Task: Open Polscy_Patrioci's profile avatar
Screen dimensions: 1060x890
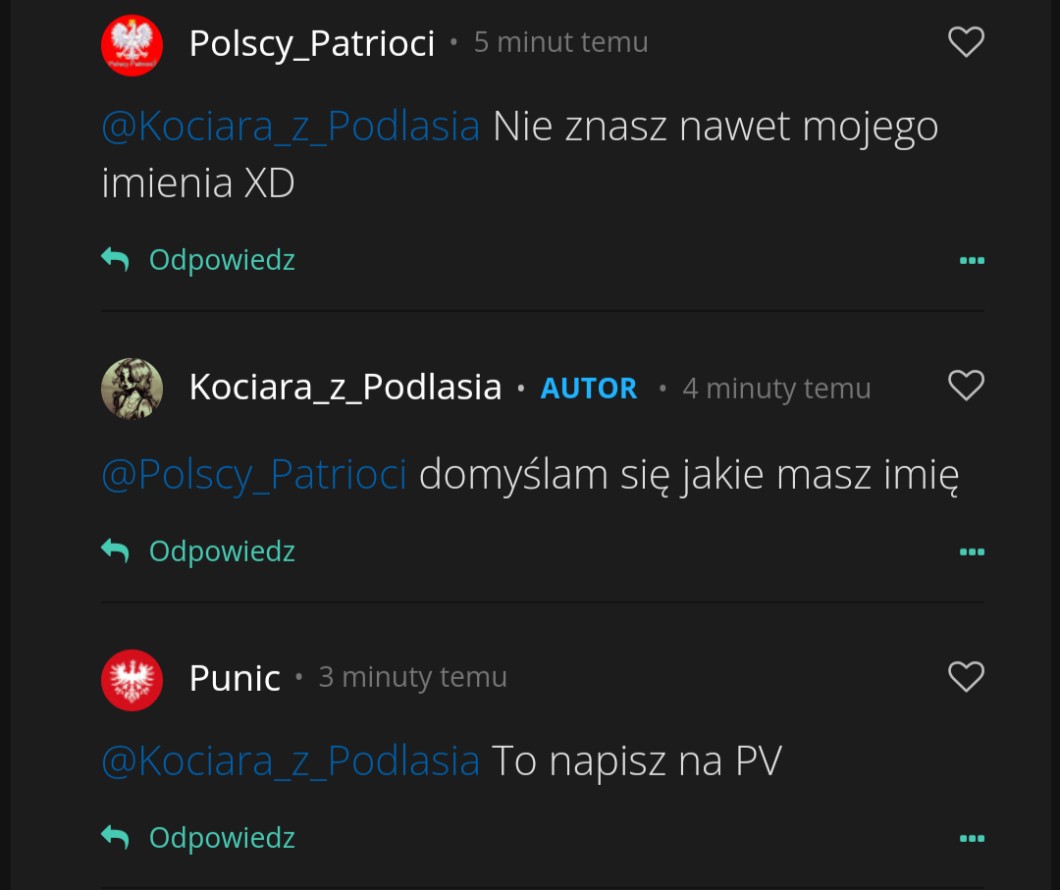Action: [x=132, y=44]
